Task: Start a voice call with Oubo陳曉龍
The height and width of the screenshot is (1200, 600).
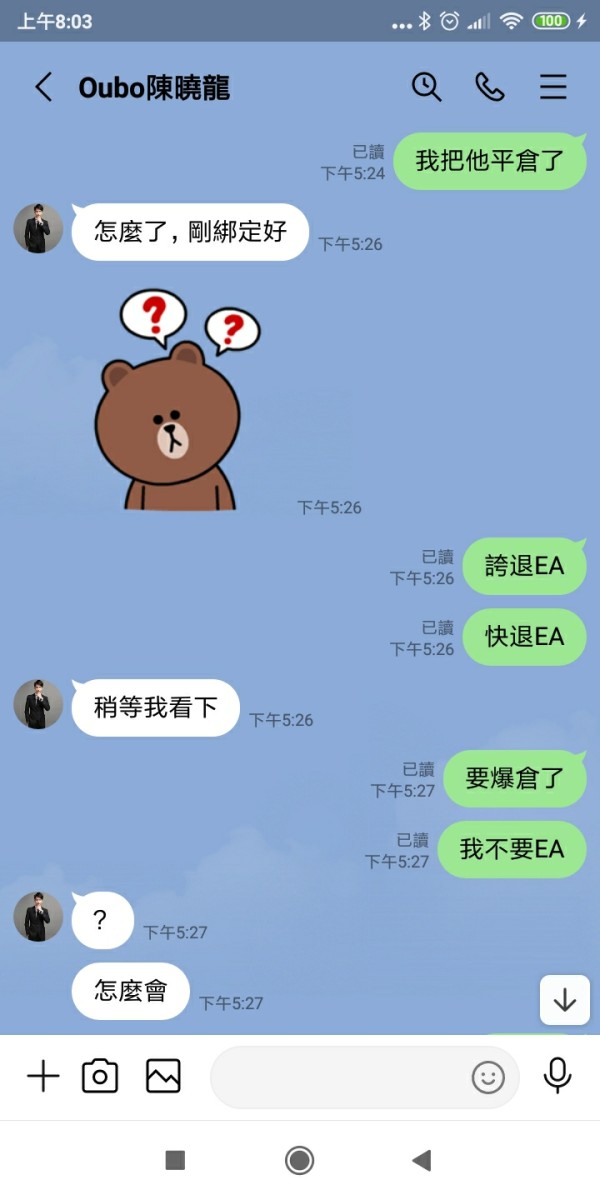Action: click(489, 87)
